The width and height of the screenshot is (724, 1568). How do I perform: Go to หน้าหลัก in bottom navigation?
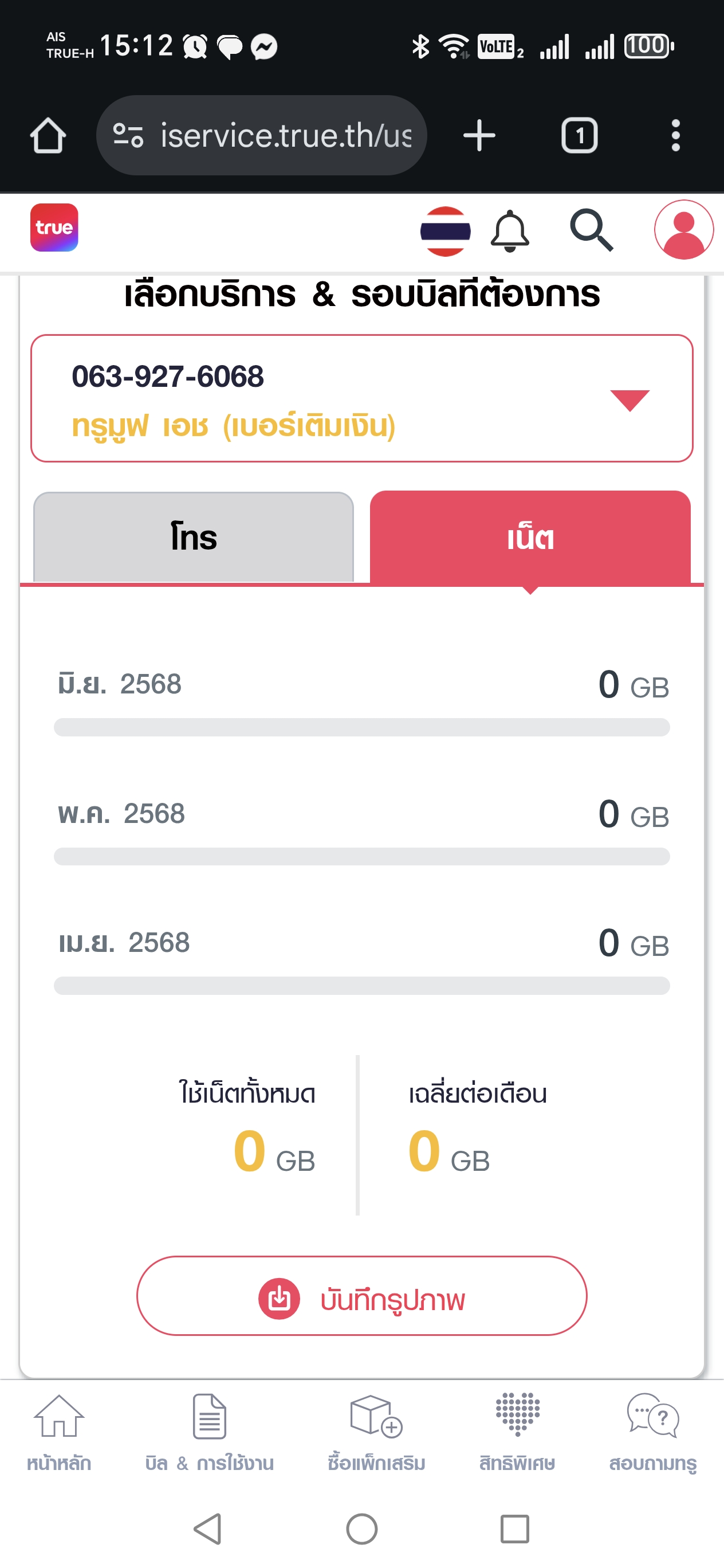(x=59, y=1432)
